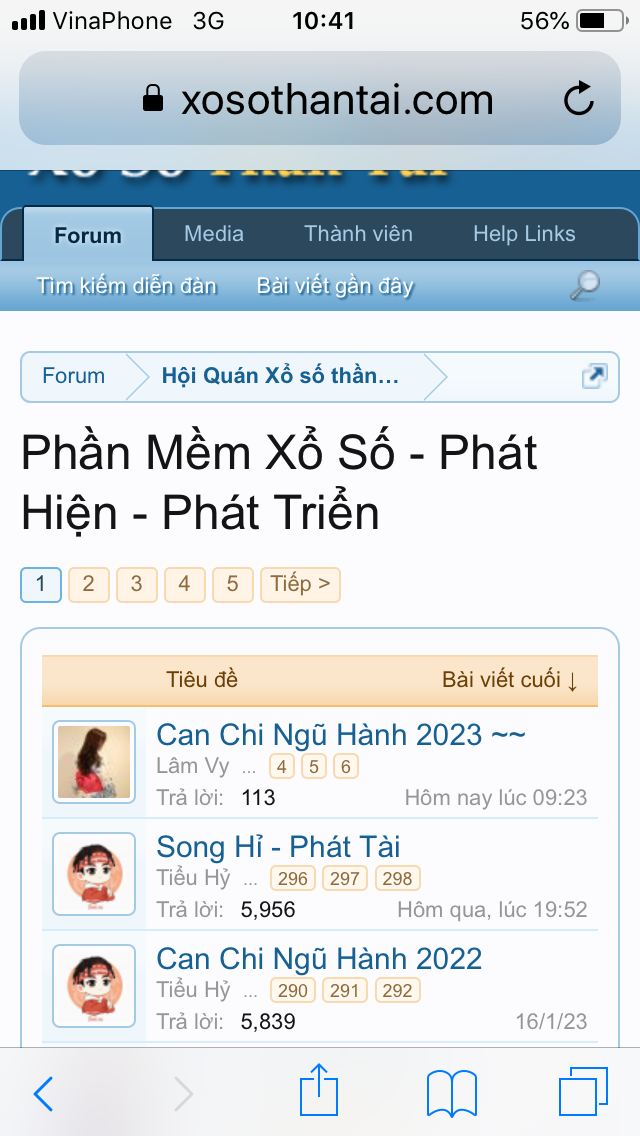This screenshot has height=1136, width=640.
Task: Open thread Can Chi Ngũ Hành 2023
Action: 340,735
